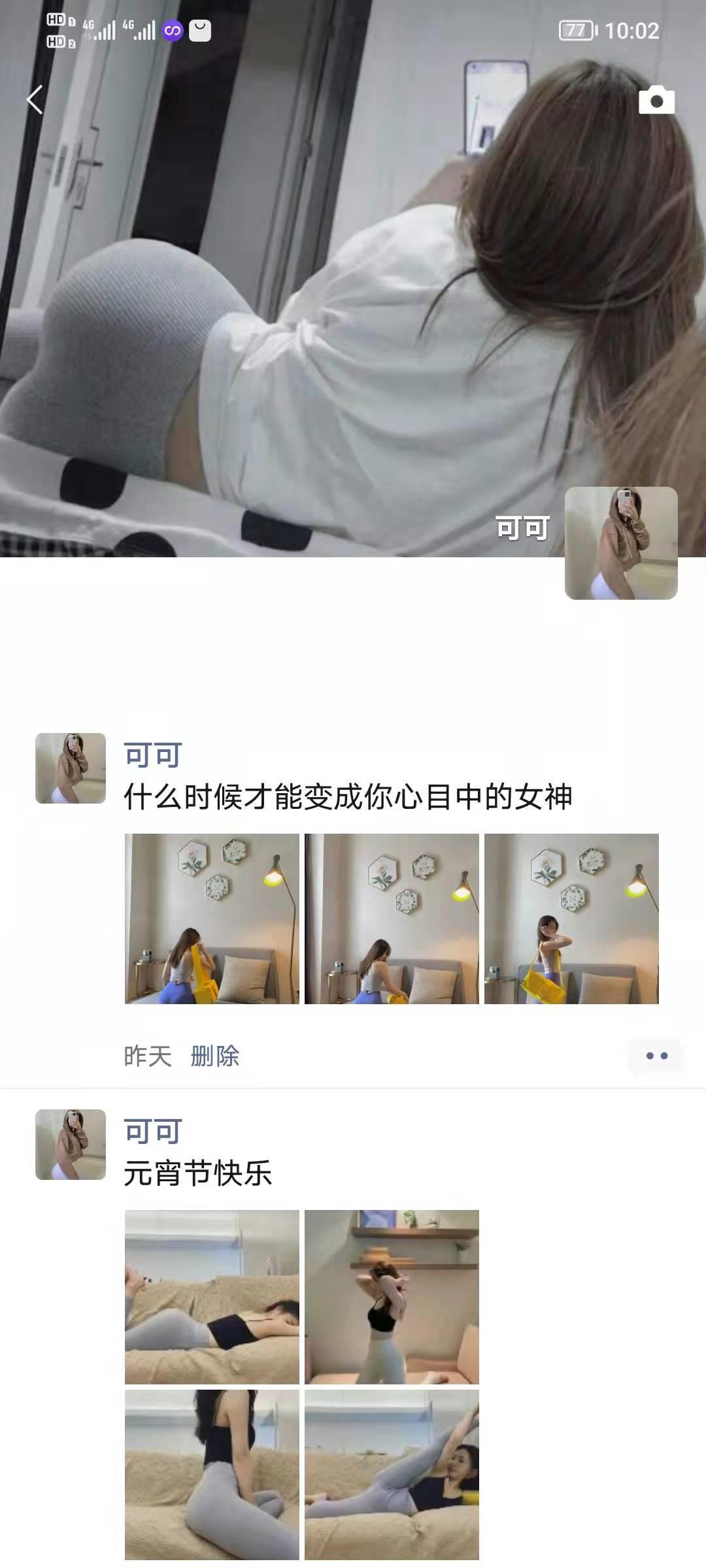Screen dimensions: 706x1568
Task: Open the two-dot like/comment menu
Action: pyautogui.click(x=656, y=1056)
